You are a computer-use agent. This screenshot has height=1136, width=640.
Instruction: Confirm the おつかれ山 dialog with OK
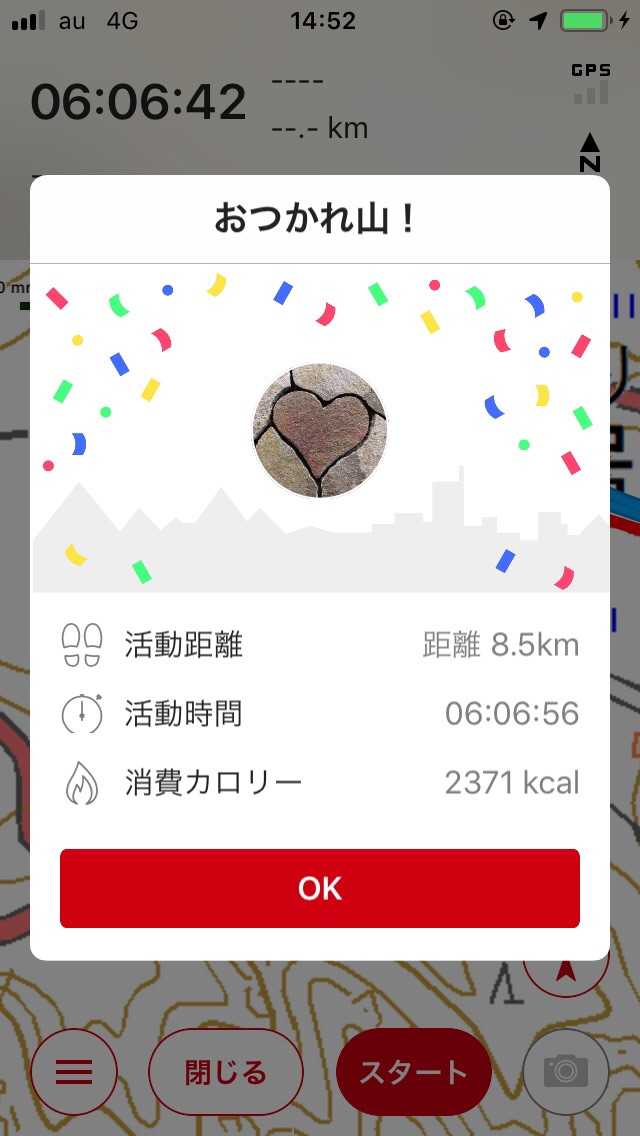click(x=320, y=888)
